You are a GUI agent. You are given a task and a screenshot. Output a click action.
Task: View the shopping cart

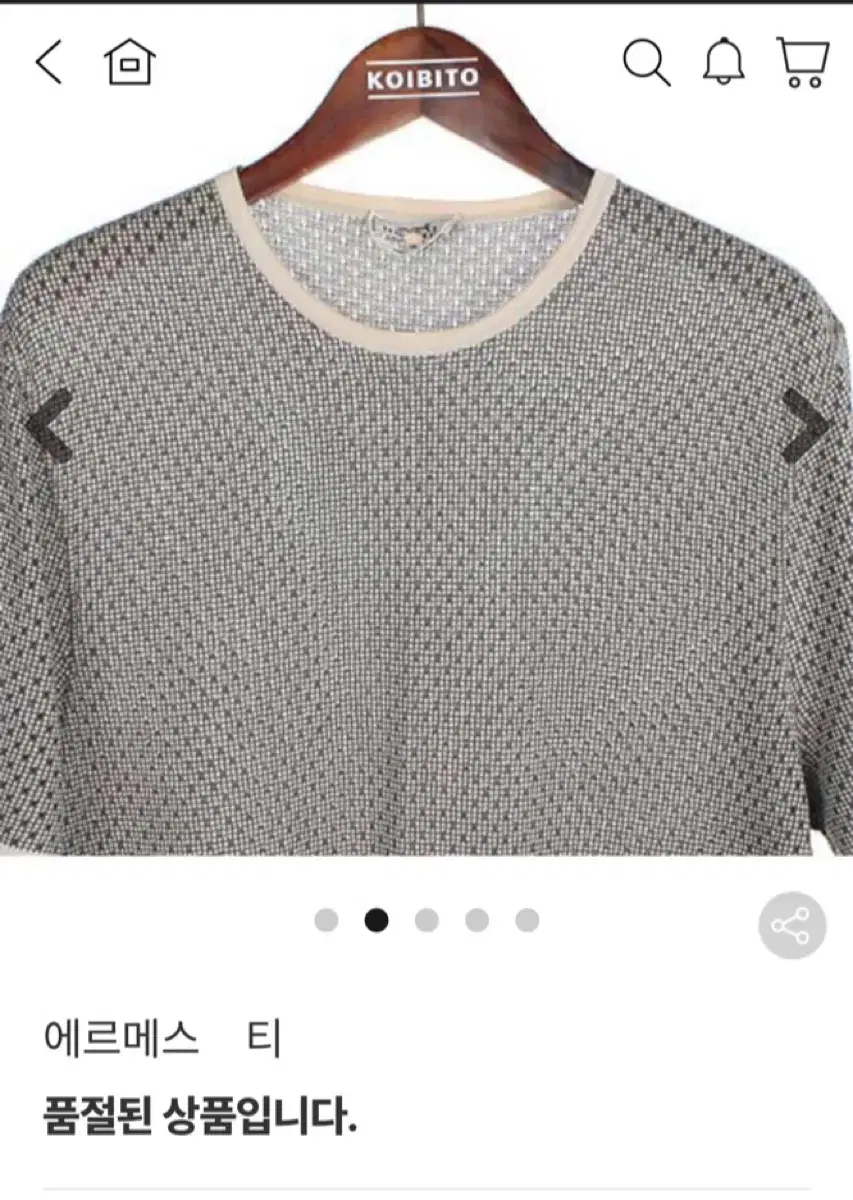pyautogui.click(x=802, y=63)
